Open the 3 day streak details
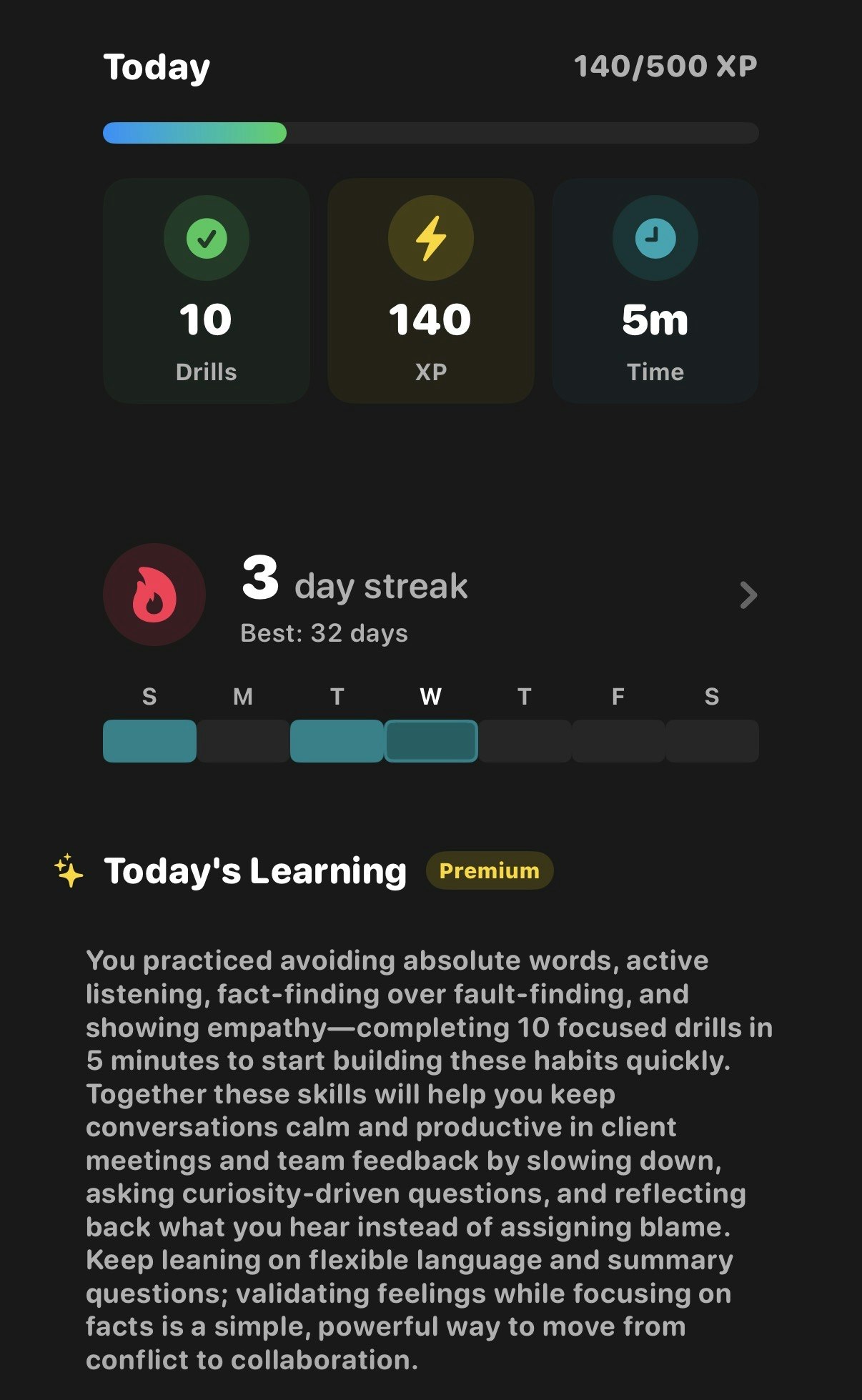This screenshot has height=1400, width=862. (355, 587)
